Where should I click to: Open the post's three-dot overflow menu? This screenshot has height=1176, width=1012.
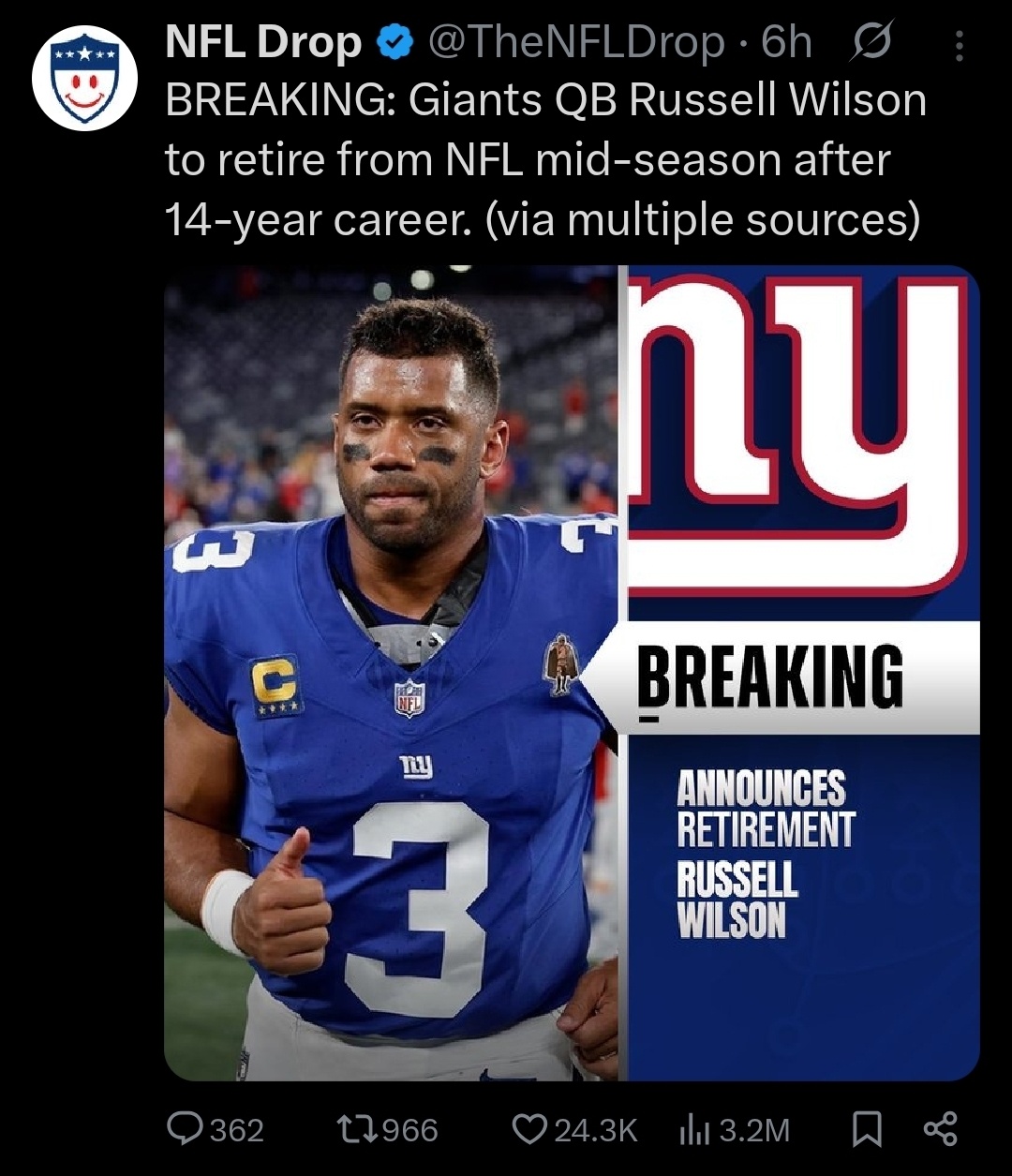coord(959,45)
